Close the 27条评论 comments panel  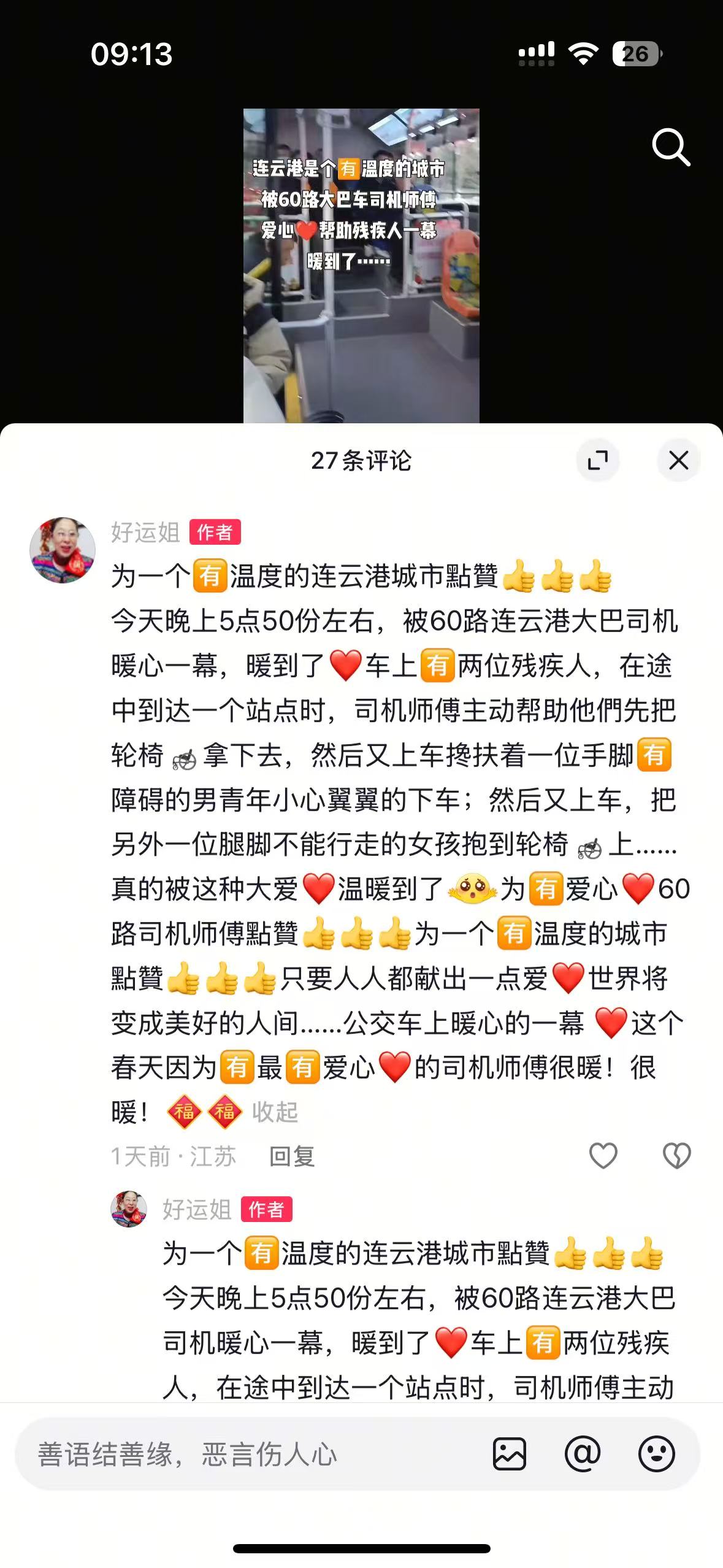[678, 460]
